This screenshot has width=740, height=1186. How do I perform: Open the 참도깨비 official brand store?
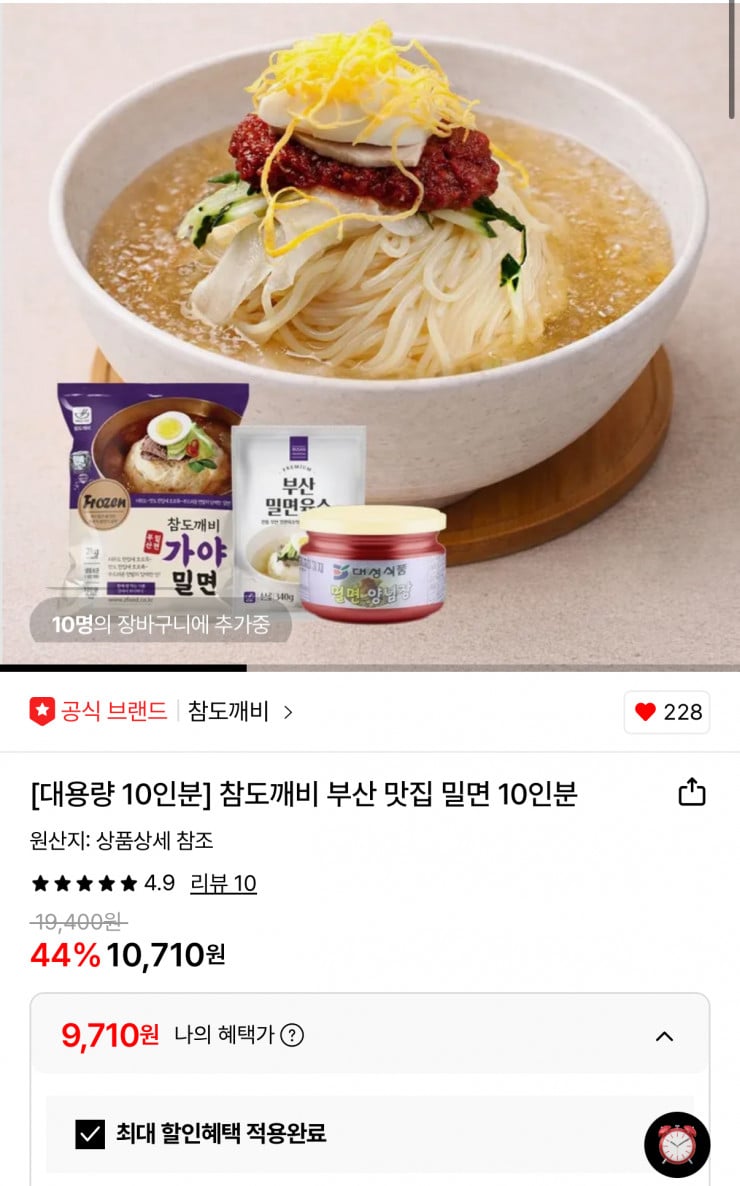tap(238, 712)
